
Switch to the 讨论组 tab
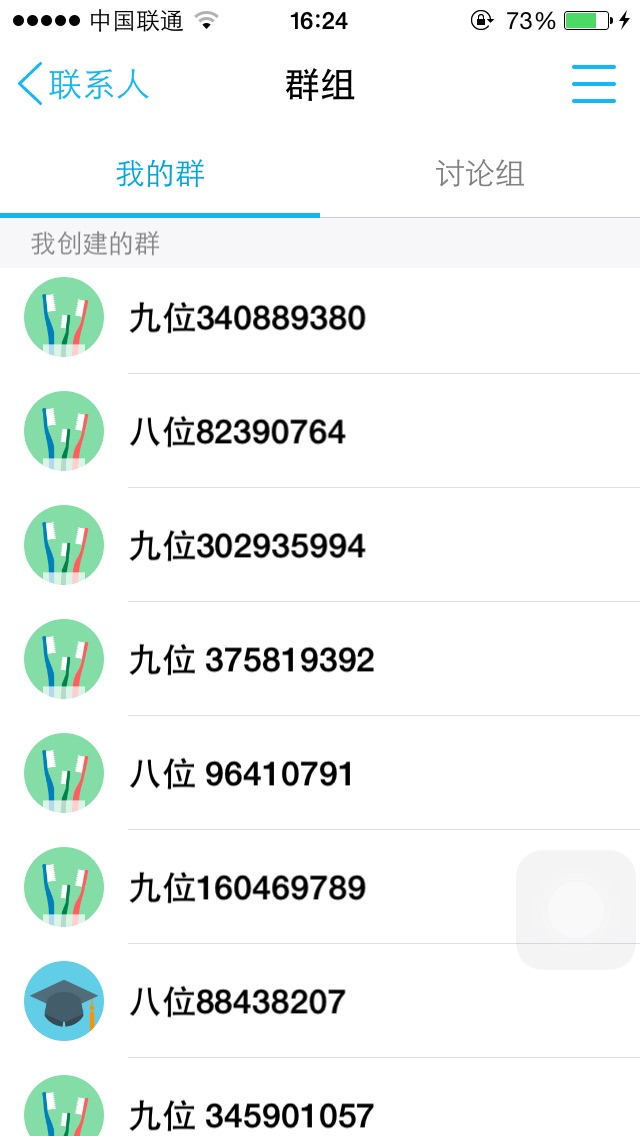[x=480, y=175]
